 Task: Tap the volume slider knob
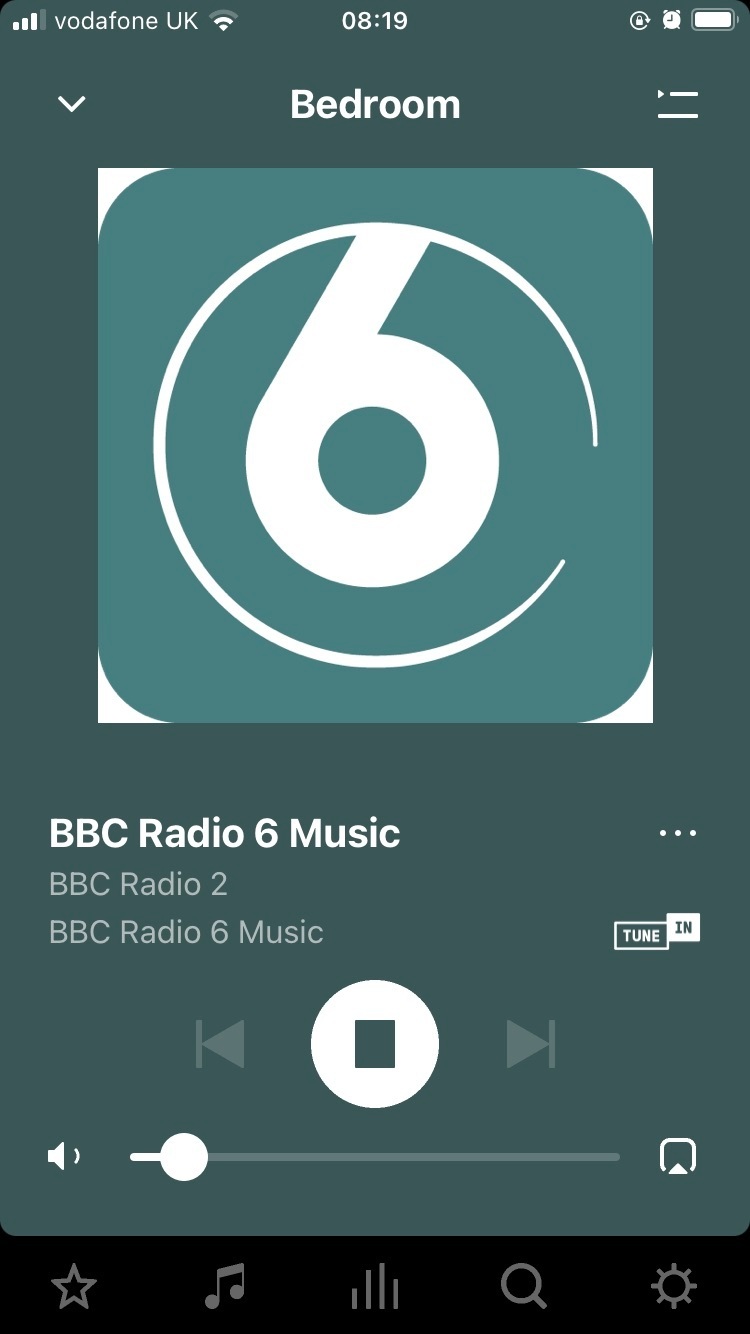pos(183,1157)
